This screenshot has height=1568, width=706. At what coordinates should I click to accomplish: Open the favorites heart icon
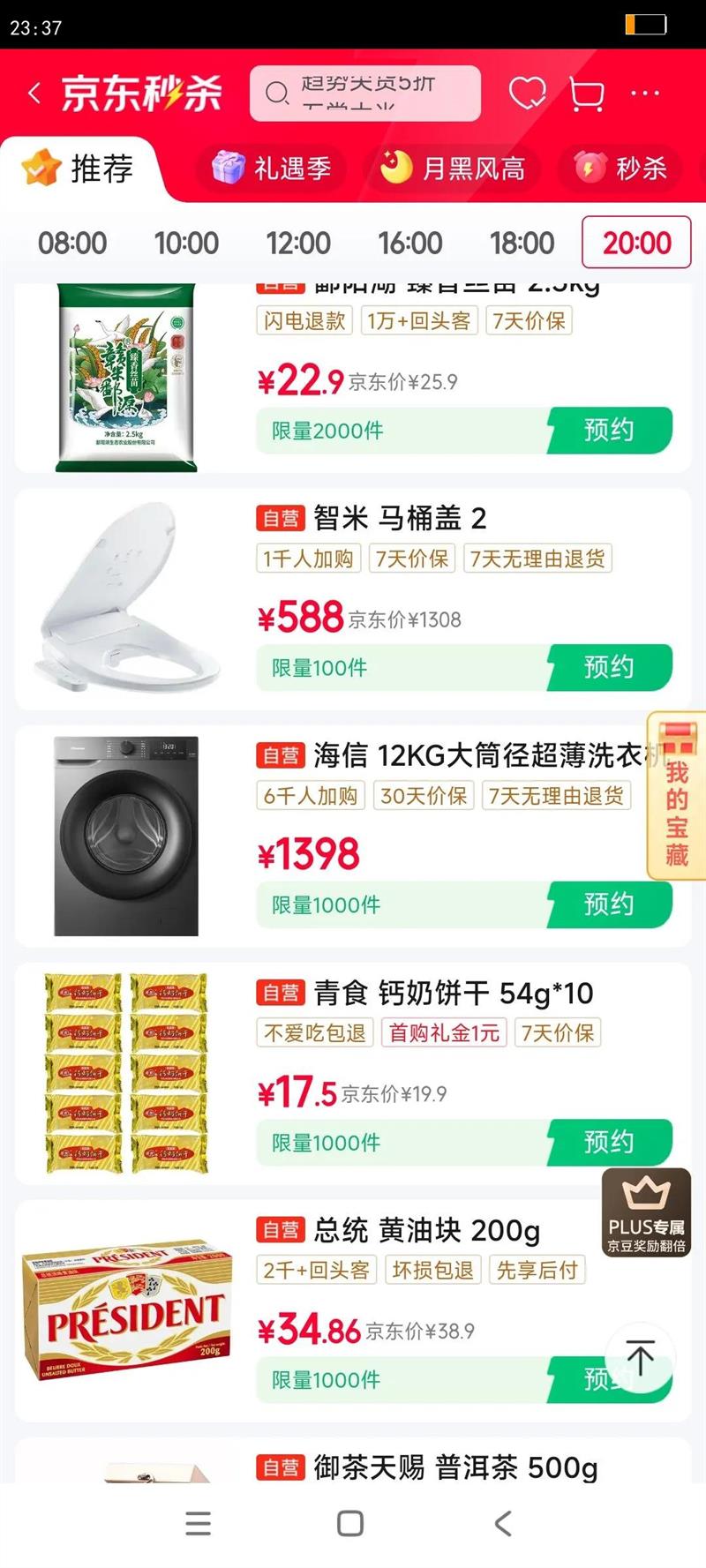pyautogui.click(x=527, y=93)
